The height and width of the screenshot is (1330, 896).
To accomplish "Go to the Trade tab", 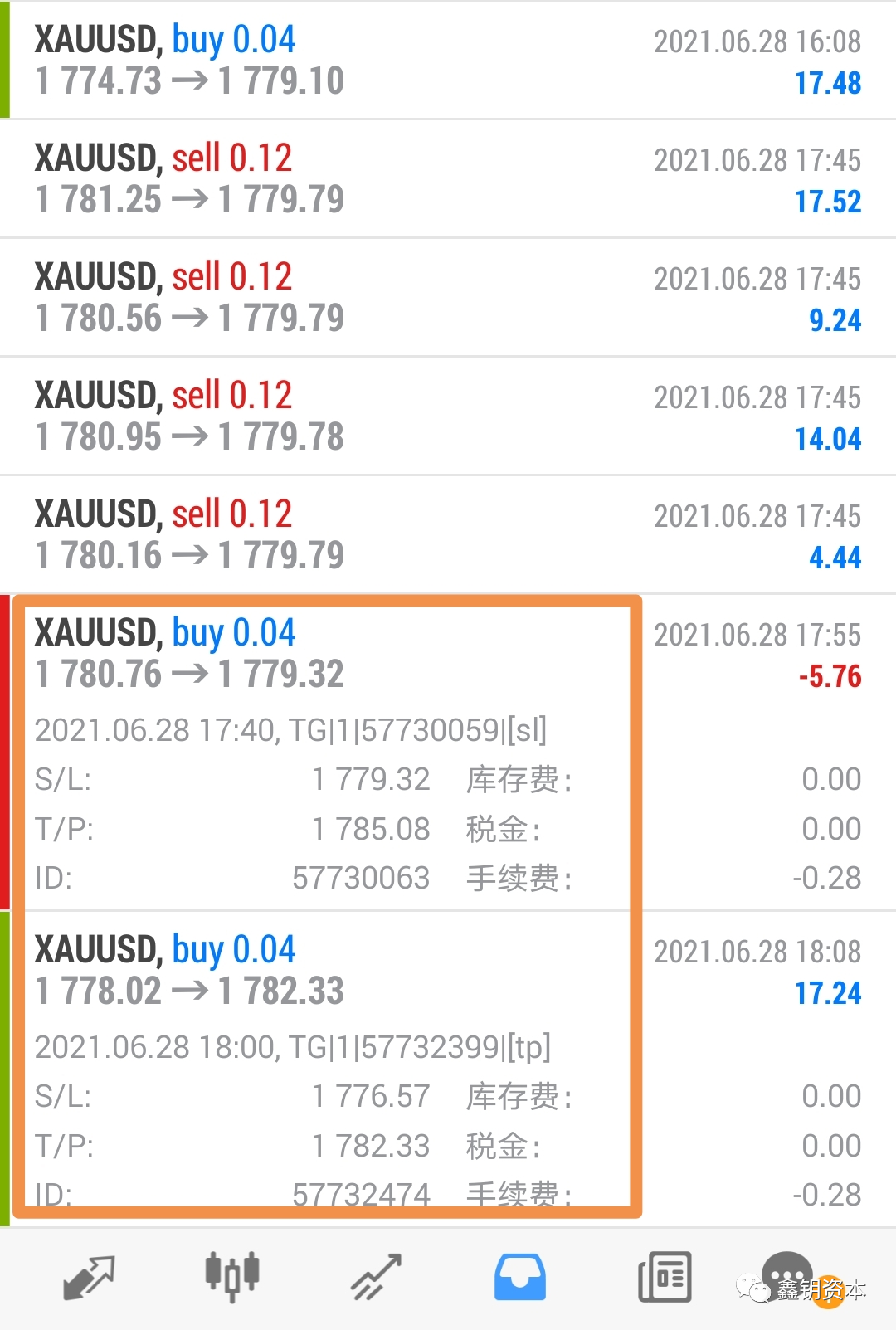I will [x=376, y=1278].
